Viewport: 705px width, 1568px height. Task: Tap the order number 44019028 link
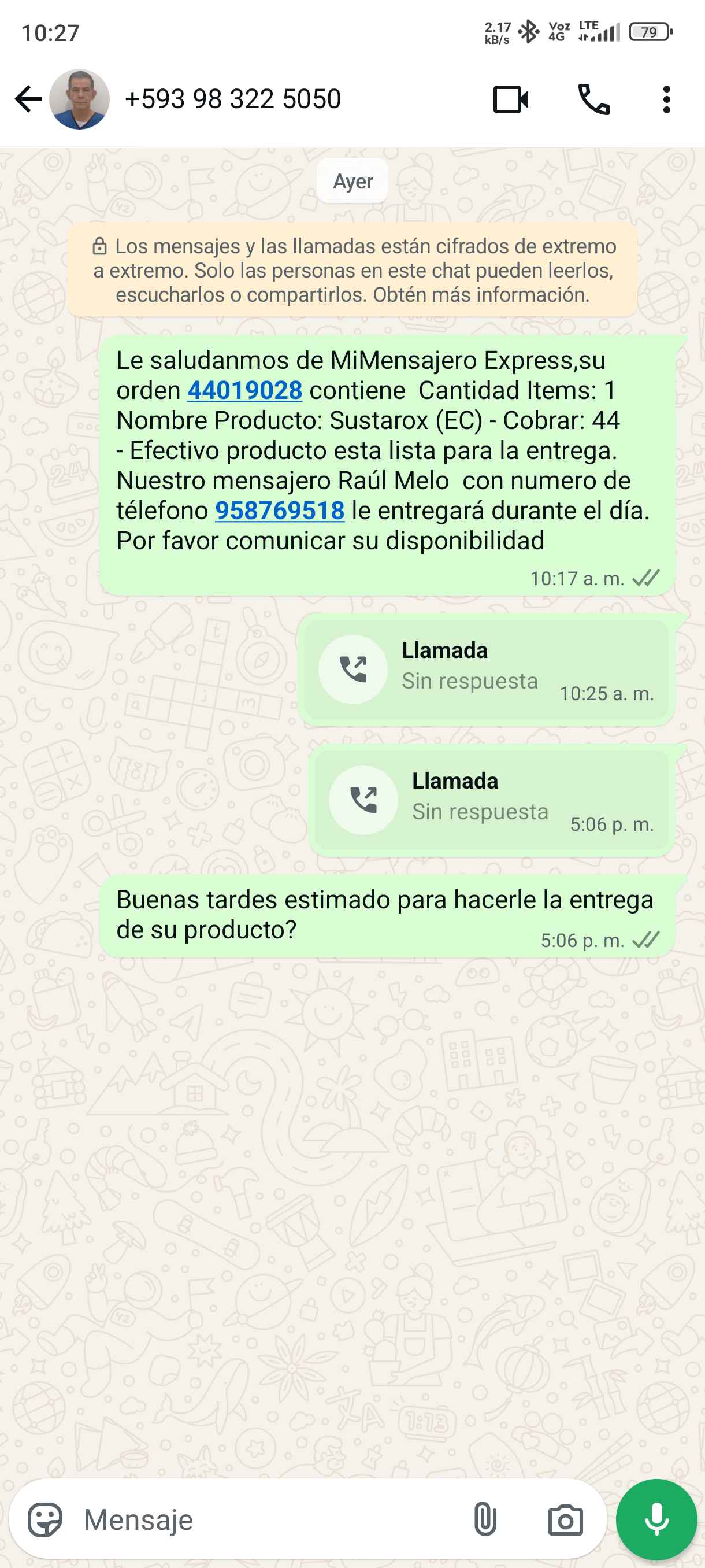pyautogui.click(x=244, y=391)
